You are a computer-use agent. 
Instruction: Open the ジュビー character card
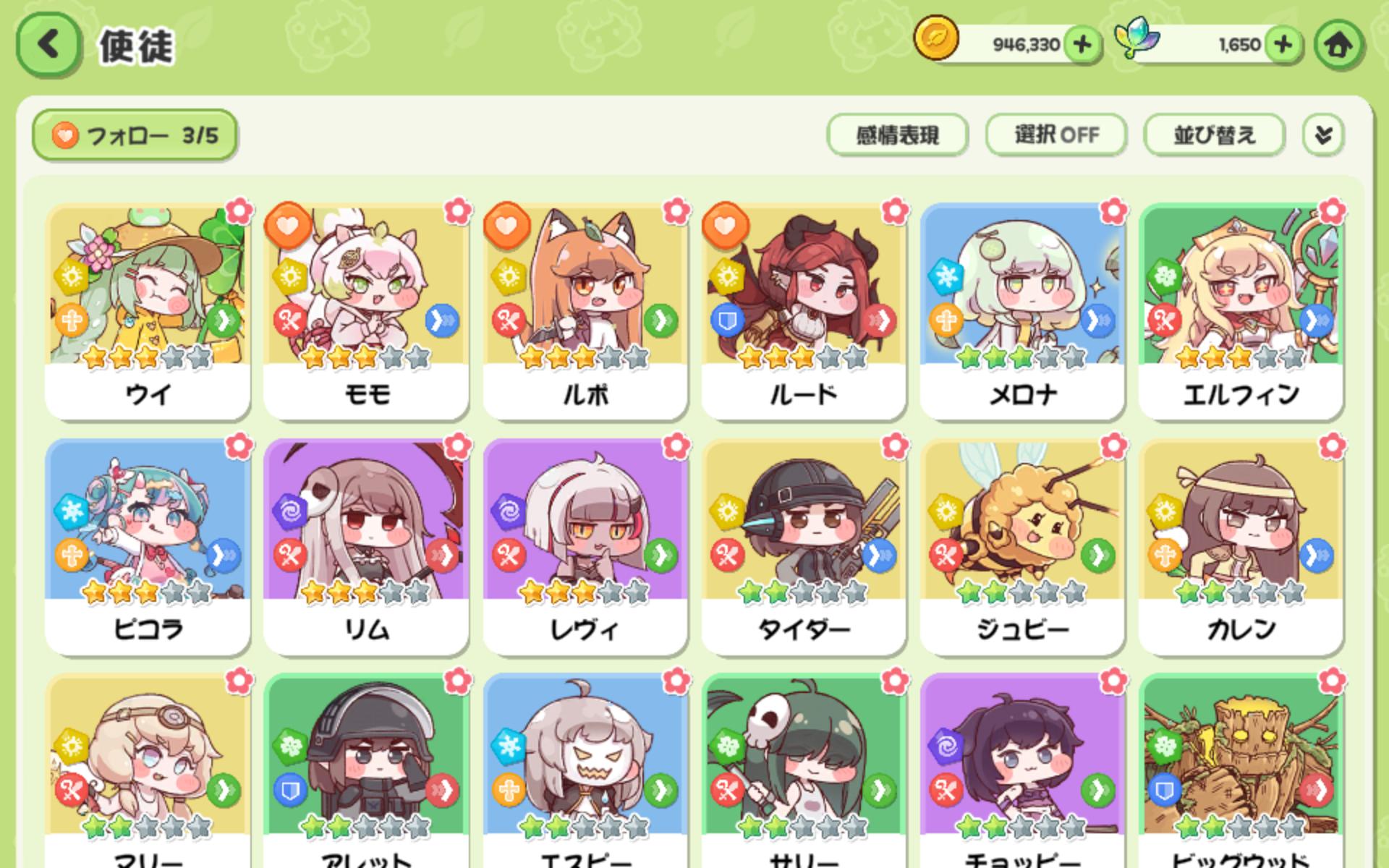point(1022,546)
